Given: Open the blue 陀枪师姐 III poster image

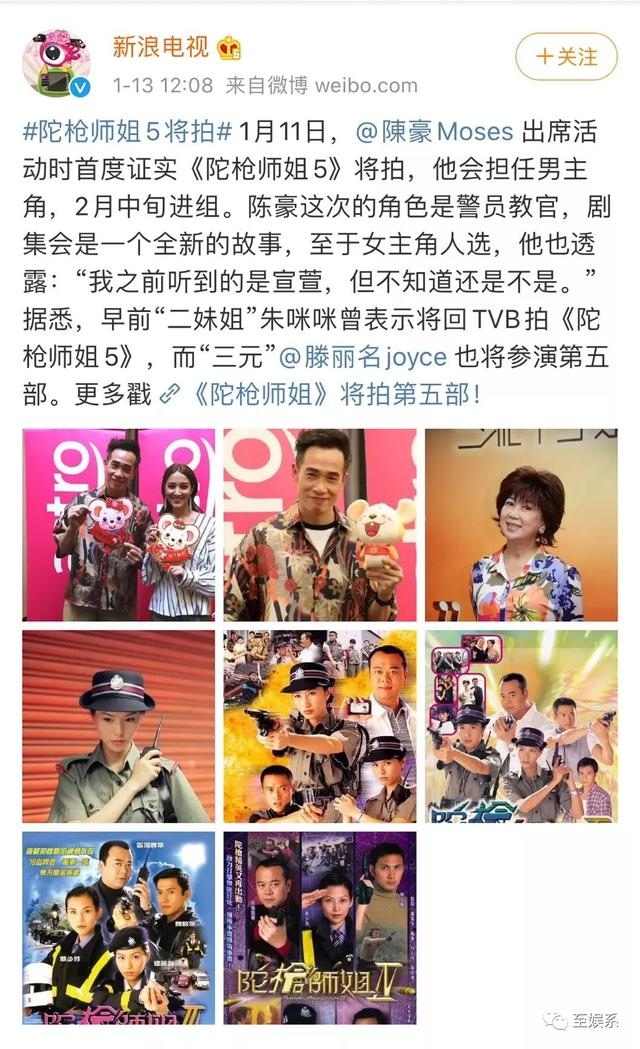Looking at the screenshot, I should point(119,927).
